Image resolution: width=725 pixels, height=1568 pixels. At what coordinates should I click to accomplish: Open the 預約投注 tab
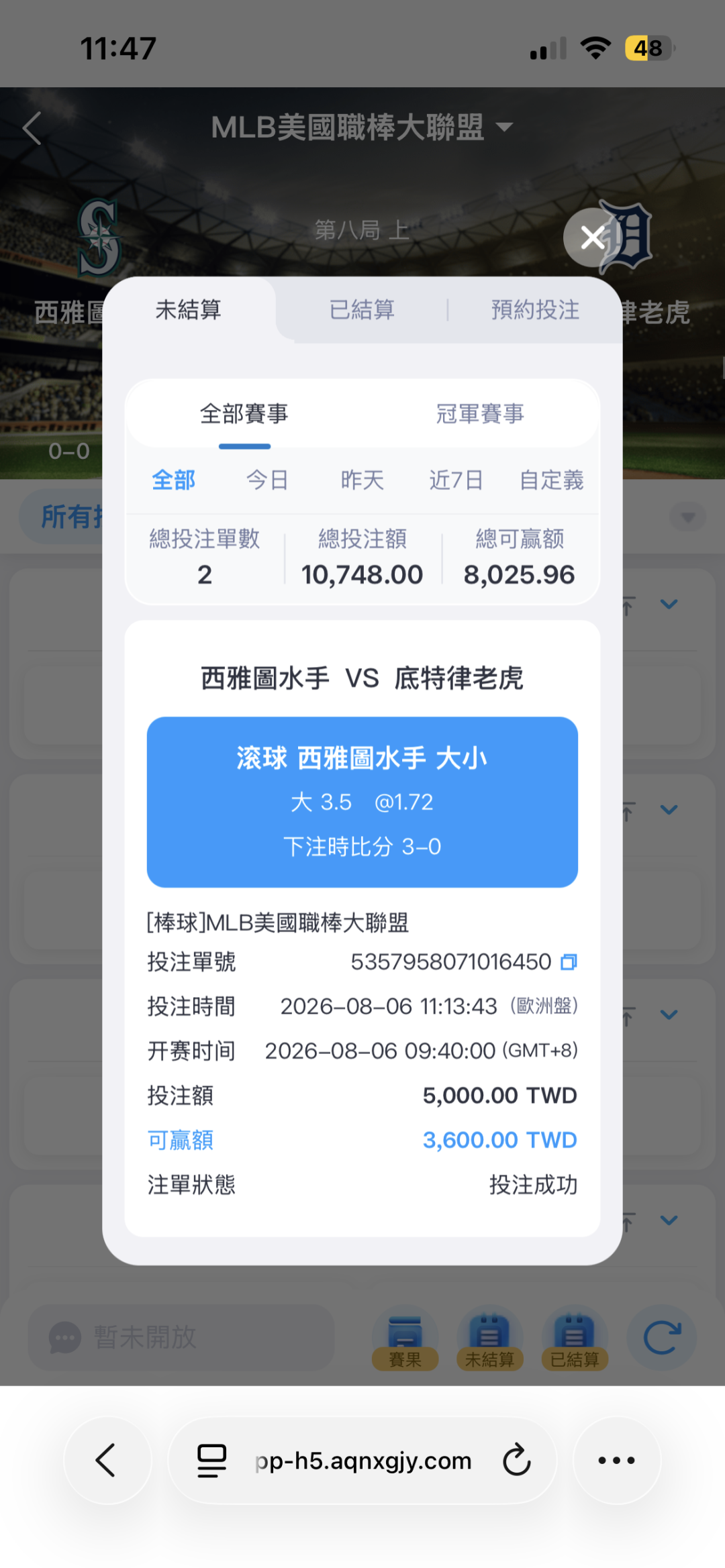[535, 310]
